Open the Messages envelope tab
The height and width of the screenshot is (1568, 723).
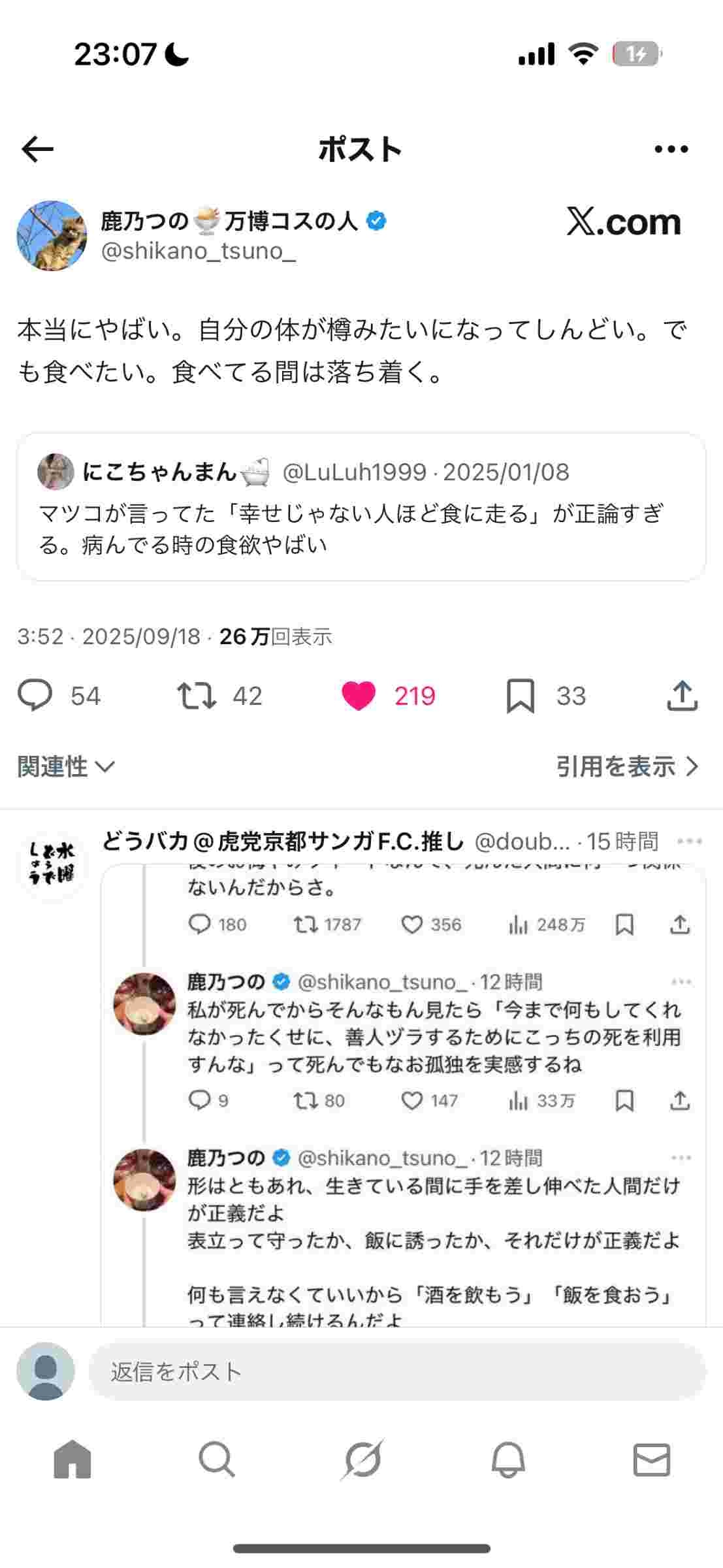[652, 1460]
